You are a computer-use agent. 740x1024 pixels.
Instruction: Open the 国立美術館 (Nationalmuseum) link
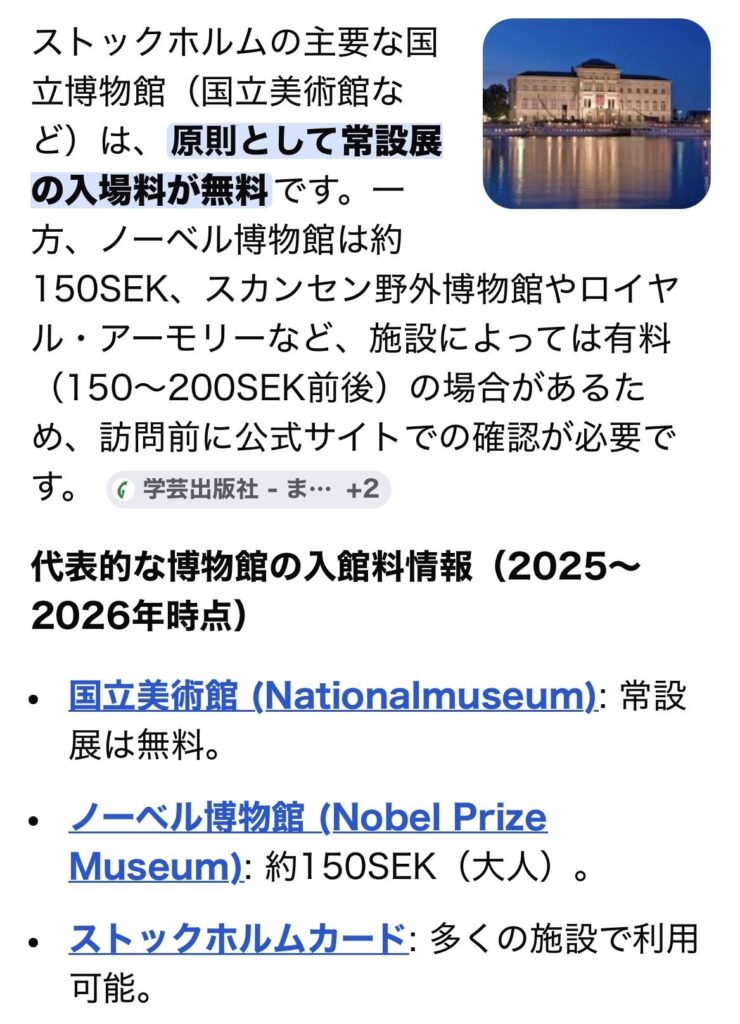click(x=332, y=695)
